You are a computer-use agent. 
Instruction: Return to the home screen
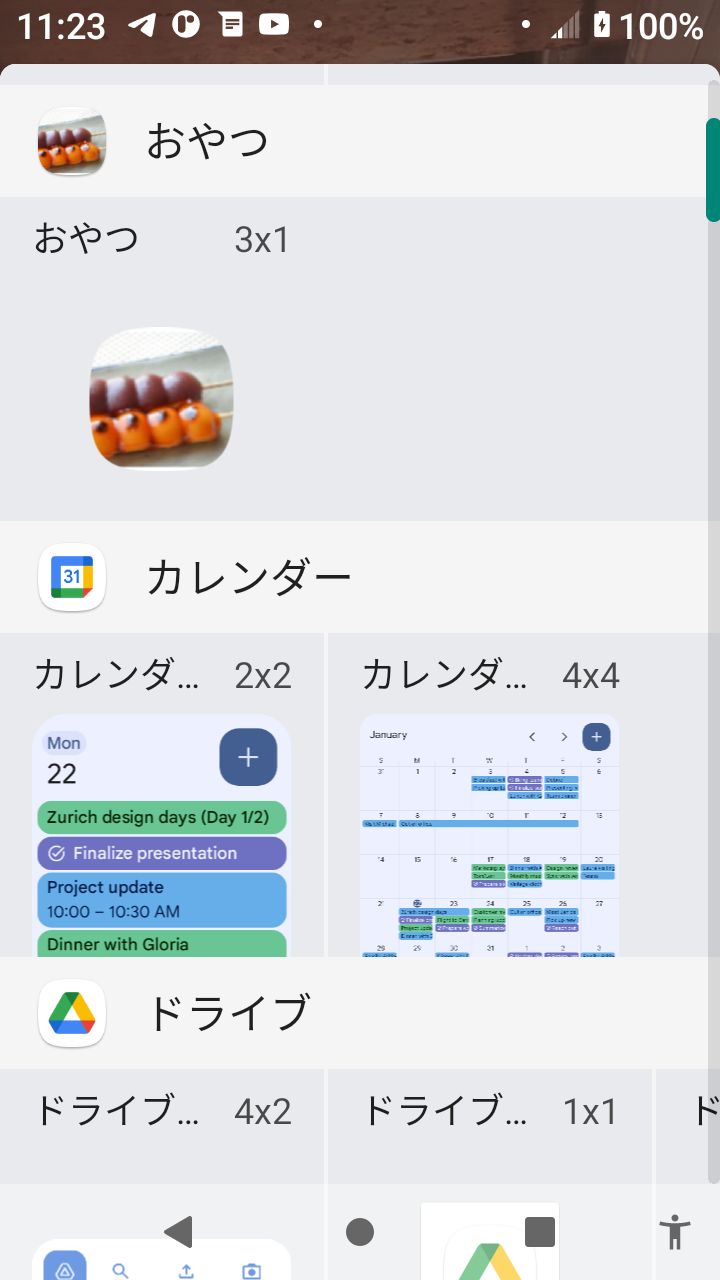pyautogui.click(x=360, y=1232)
